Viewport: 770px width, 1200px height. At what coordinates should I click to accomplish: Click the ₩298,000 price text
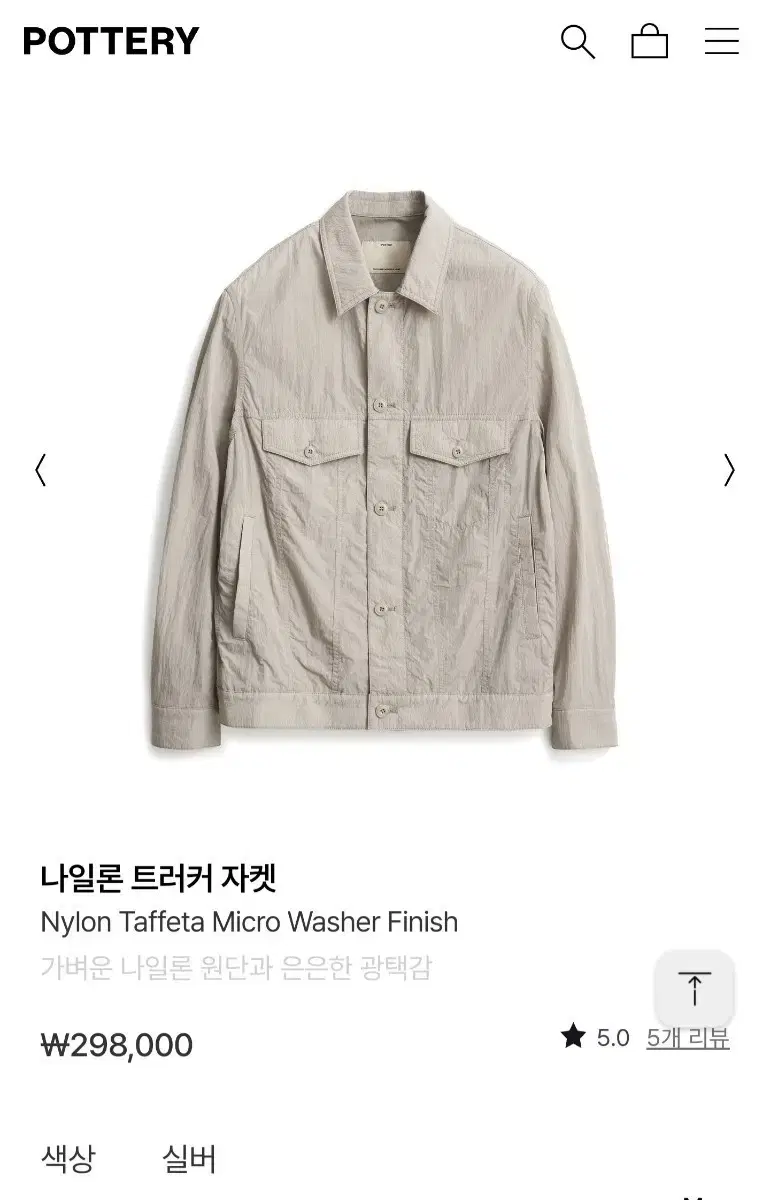117,1046
